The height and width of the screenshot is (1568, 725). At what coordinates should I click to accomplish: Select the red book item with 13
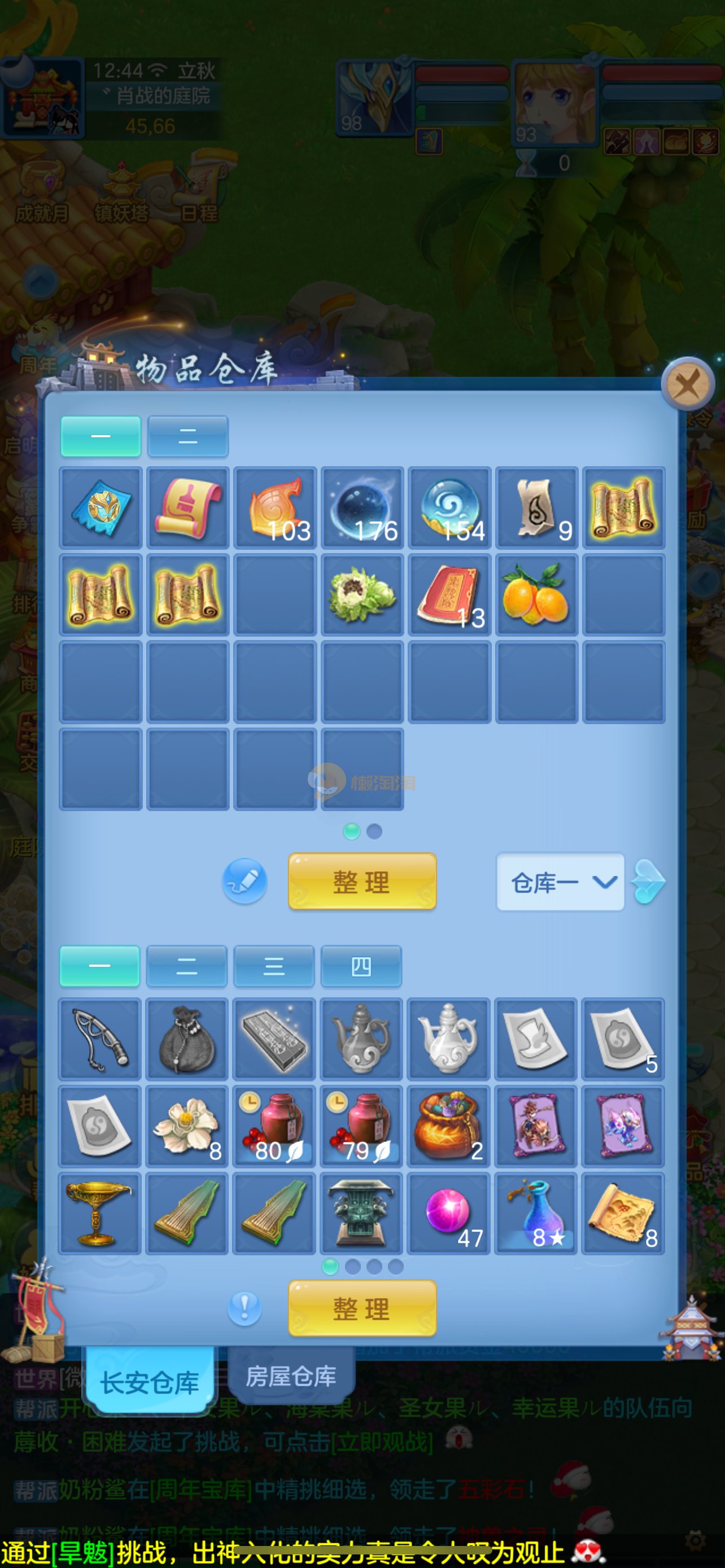click(449, 595)
